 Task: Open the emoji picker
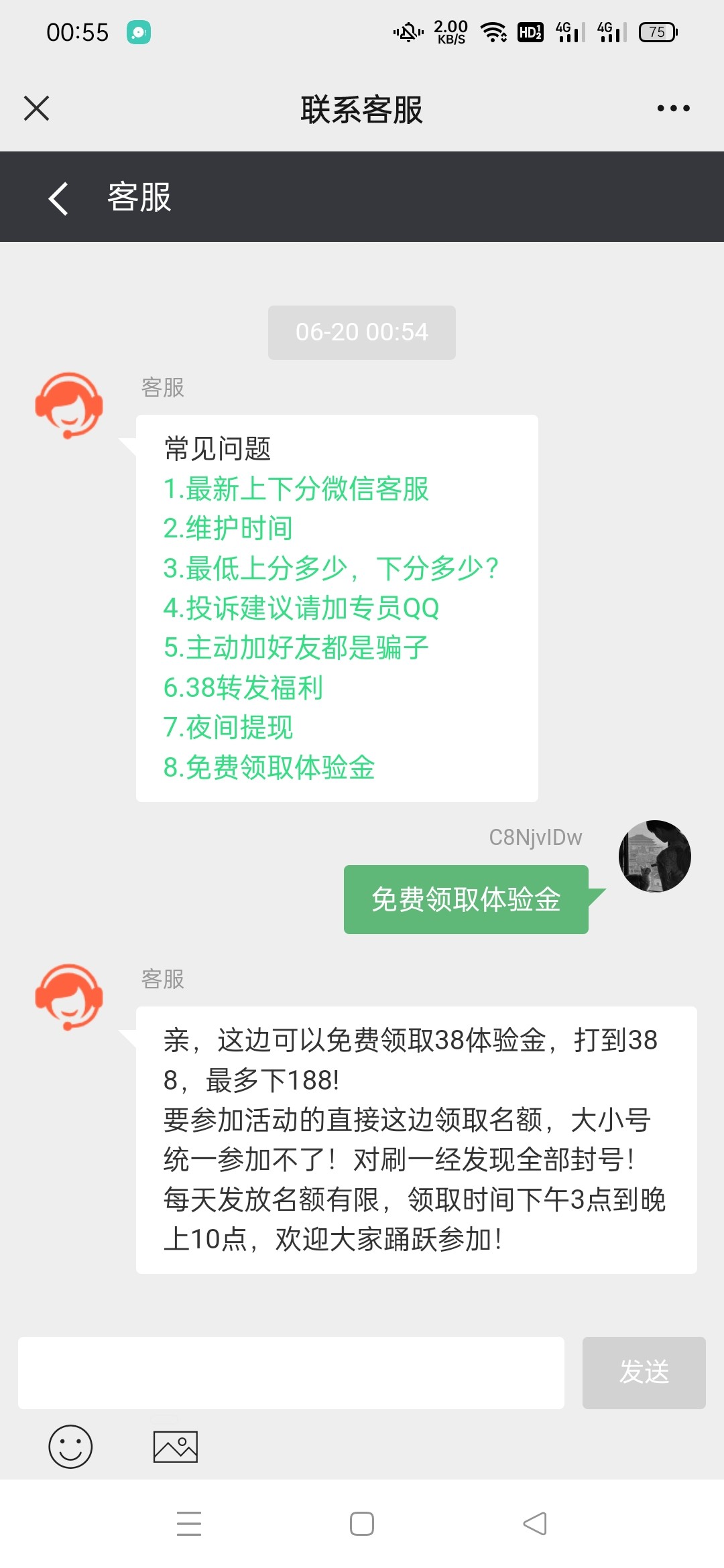click(70, 1447)
